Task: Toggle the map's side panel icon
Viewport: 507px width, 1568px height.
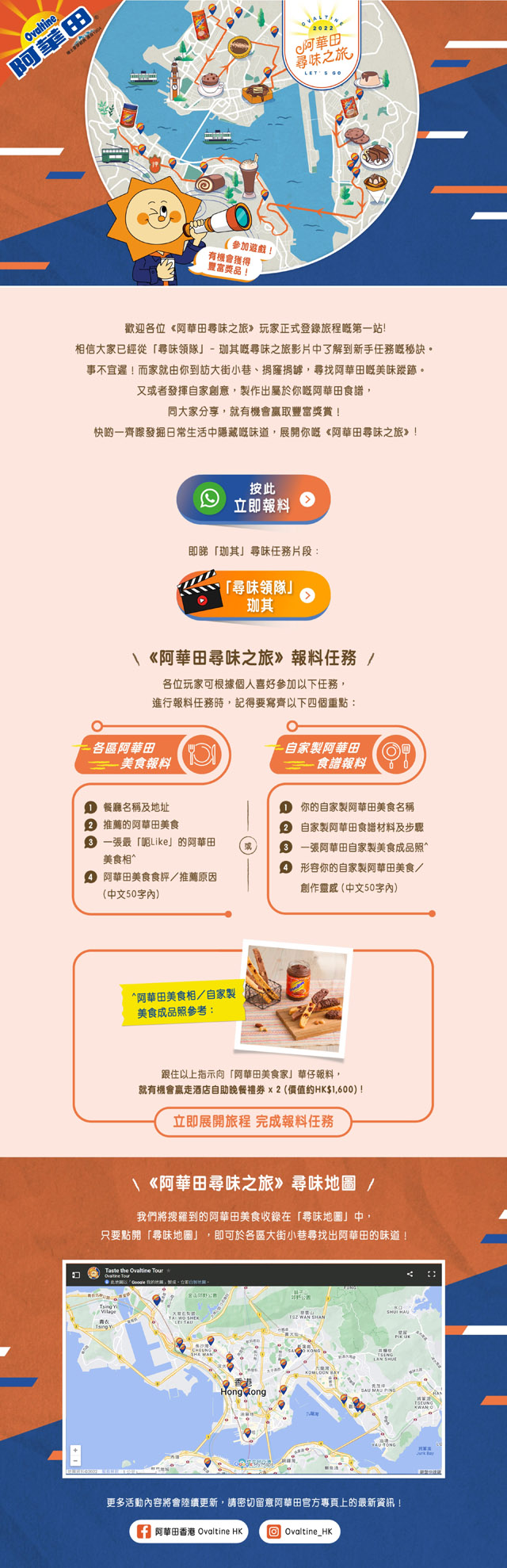Action: tap(76, 1275)
